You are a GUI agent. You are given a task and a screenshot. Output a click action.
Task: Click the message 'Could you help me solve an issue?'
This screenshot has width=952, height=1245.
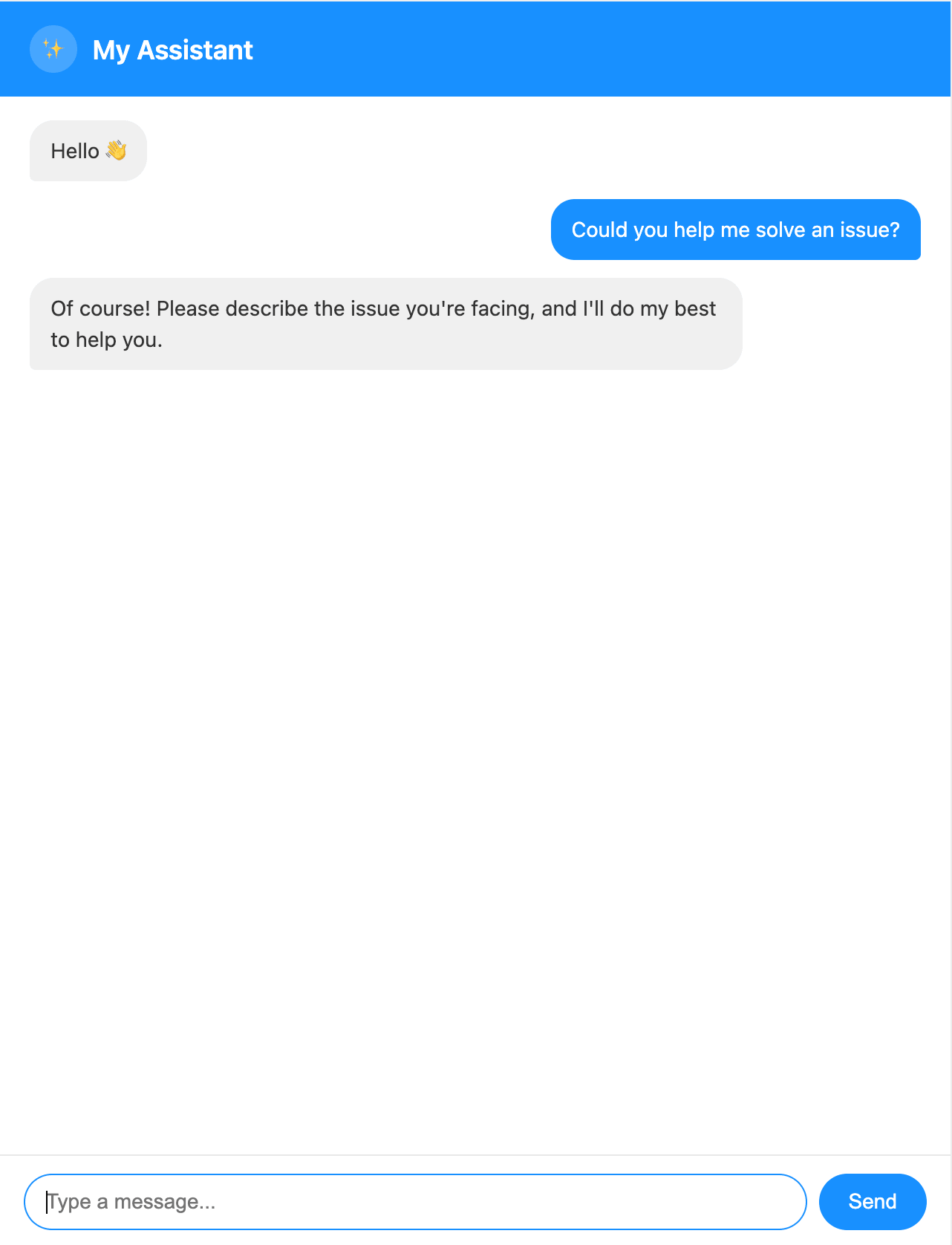[x=735, y=230]
